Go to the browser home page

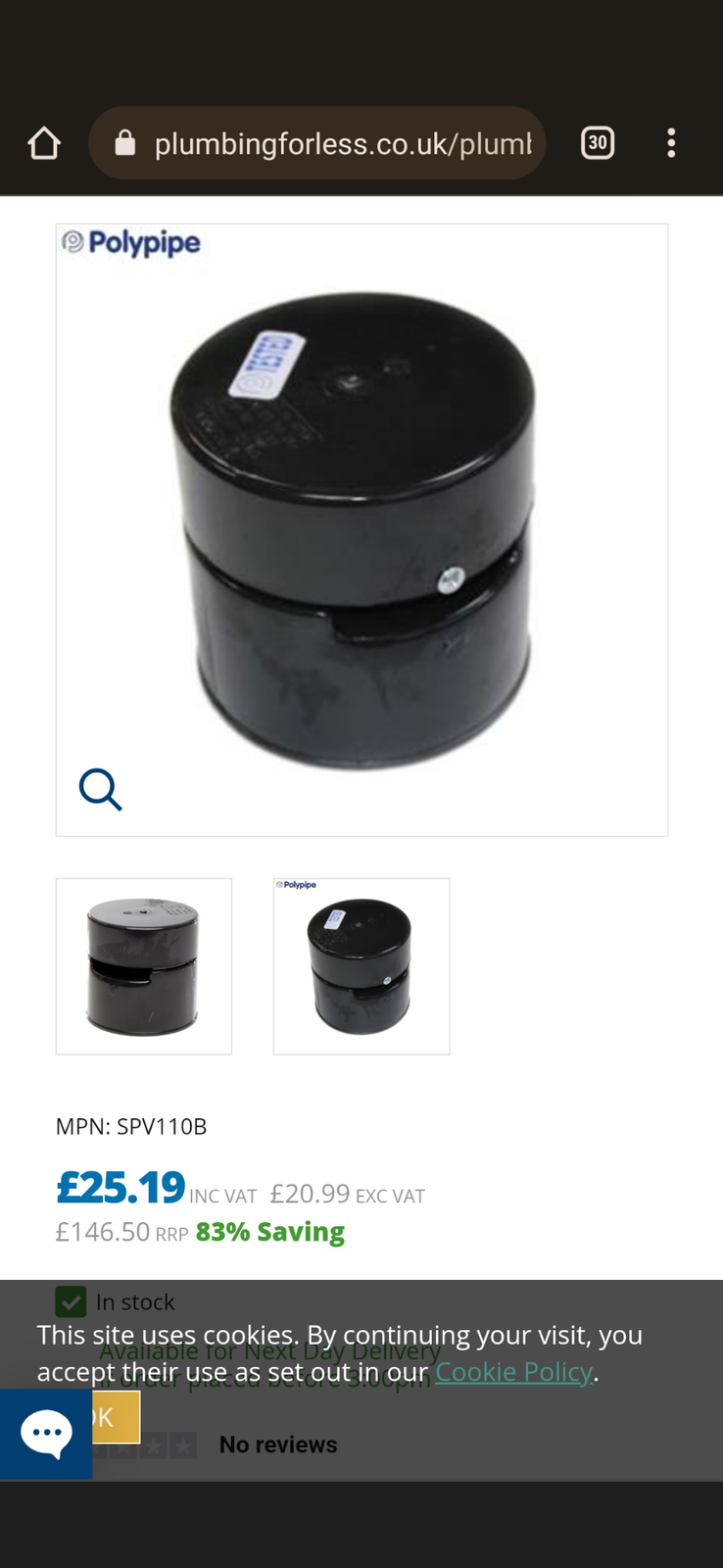coord(44,143)
